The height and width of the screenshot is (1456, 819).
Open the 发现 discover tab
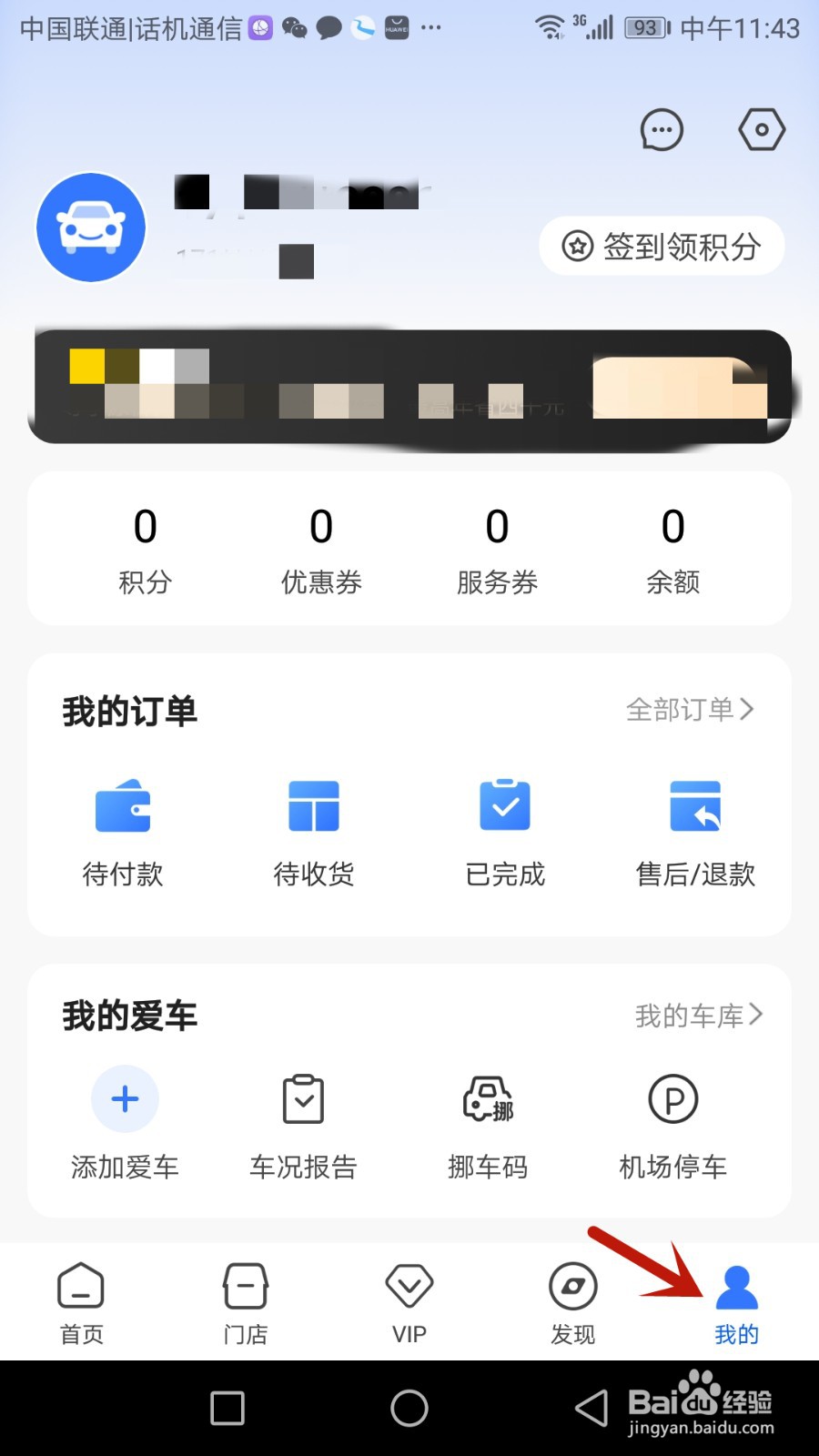(572, 1301)
